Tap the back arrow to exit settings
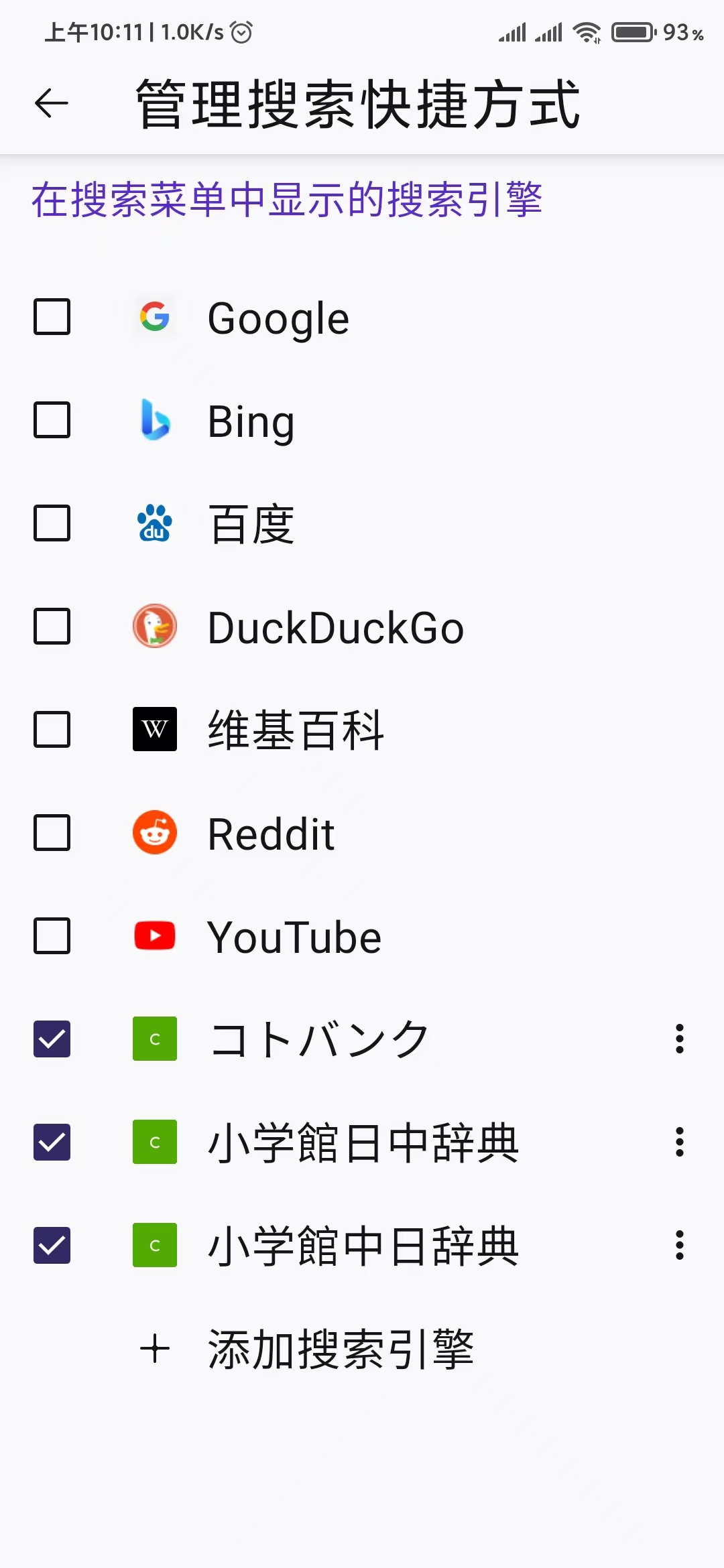 click(x=51, y=104)
